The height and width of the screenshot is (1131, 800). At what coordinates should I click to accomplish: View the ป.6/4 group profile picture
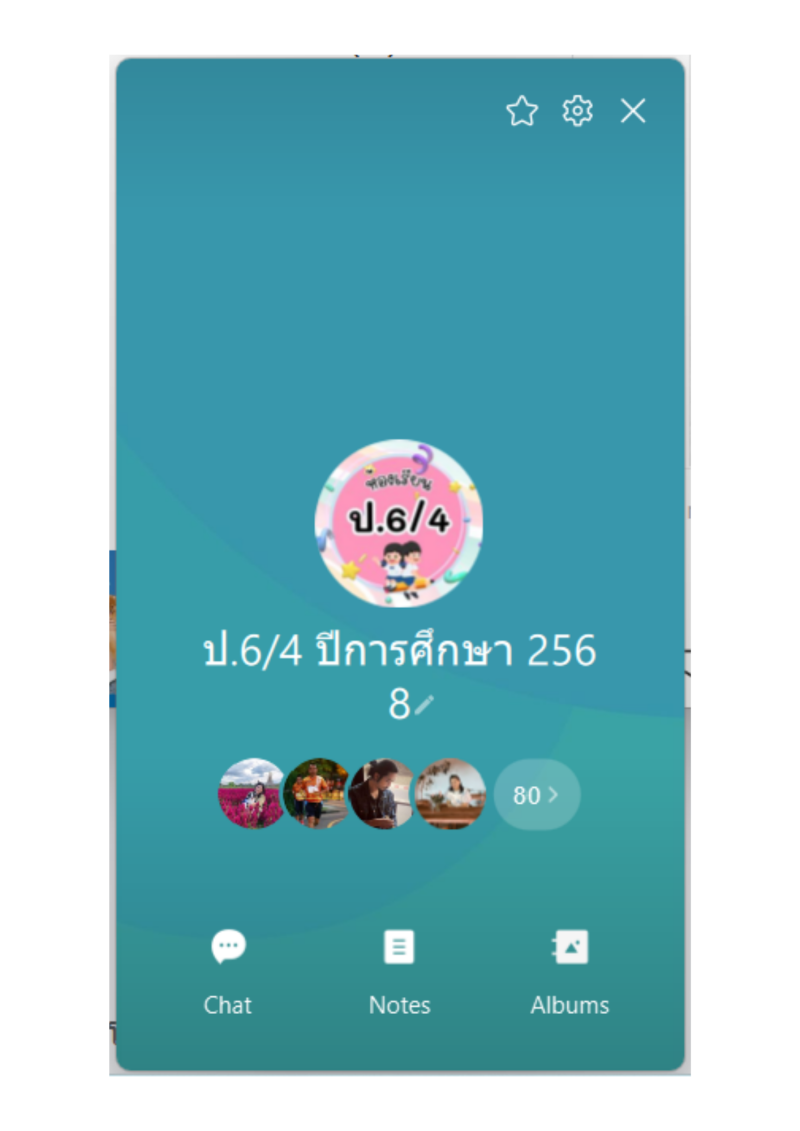399,523
